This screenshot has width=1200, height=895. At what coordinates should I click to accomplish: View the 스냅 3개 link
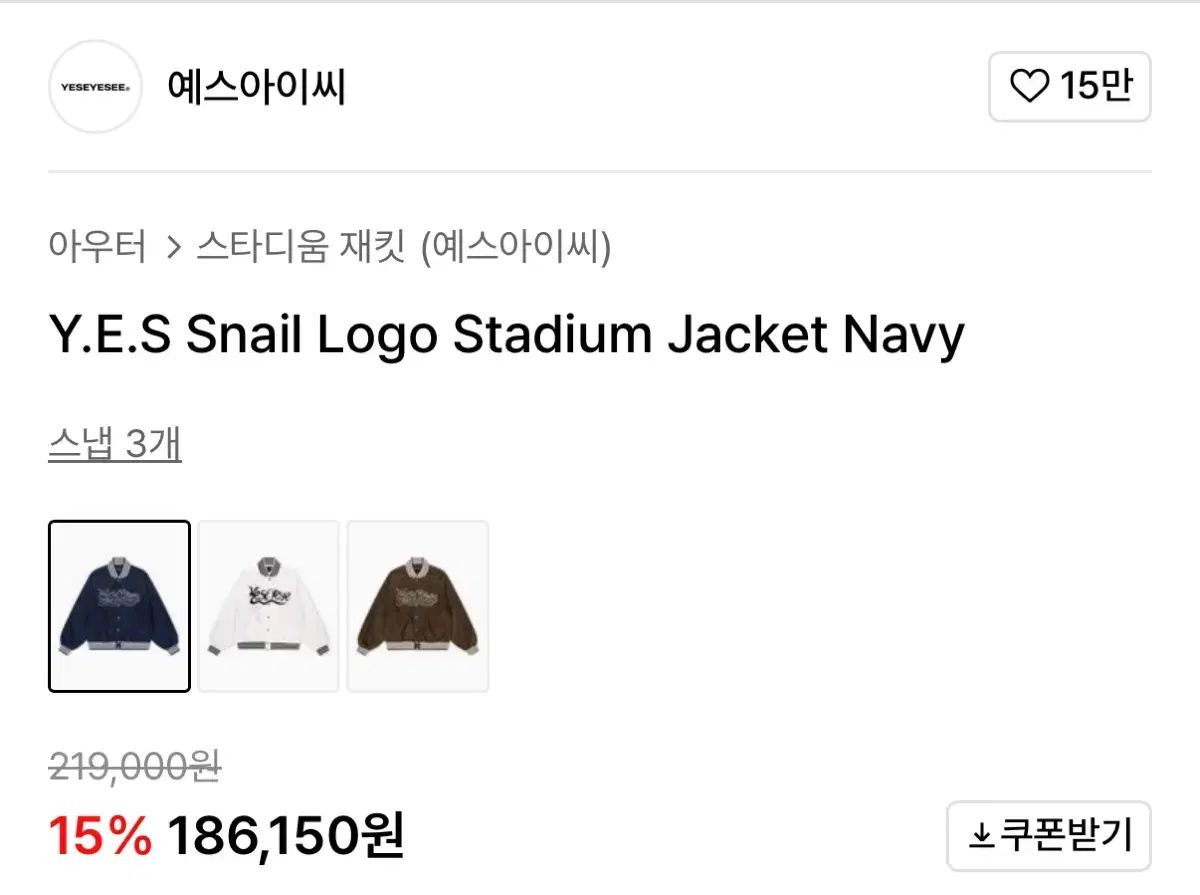[115, 445]
